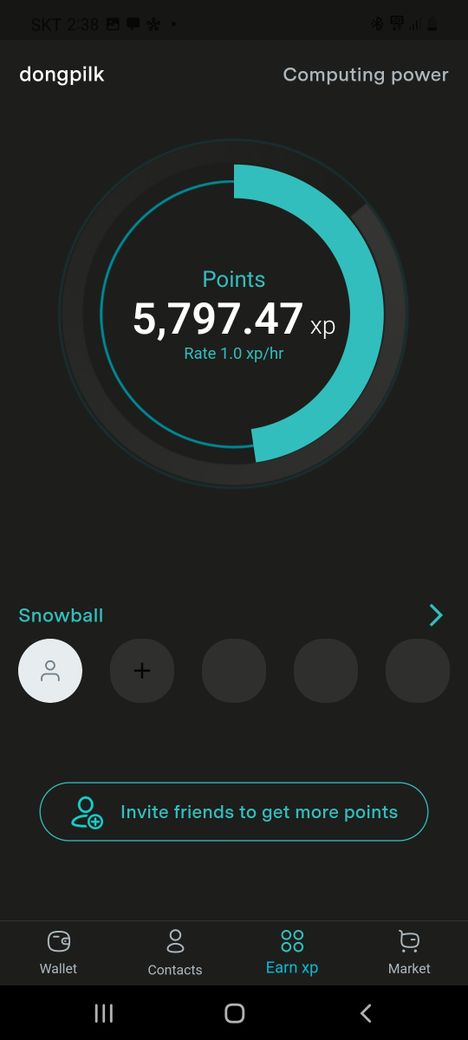This screenshot has height=1040, width=468.
Task: Expand Snowball with the arrow chevron
Action: (x=436, y=616)
